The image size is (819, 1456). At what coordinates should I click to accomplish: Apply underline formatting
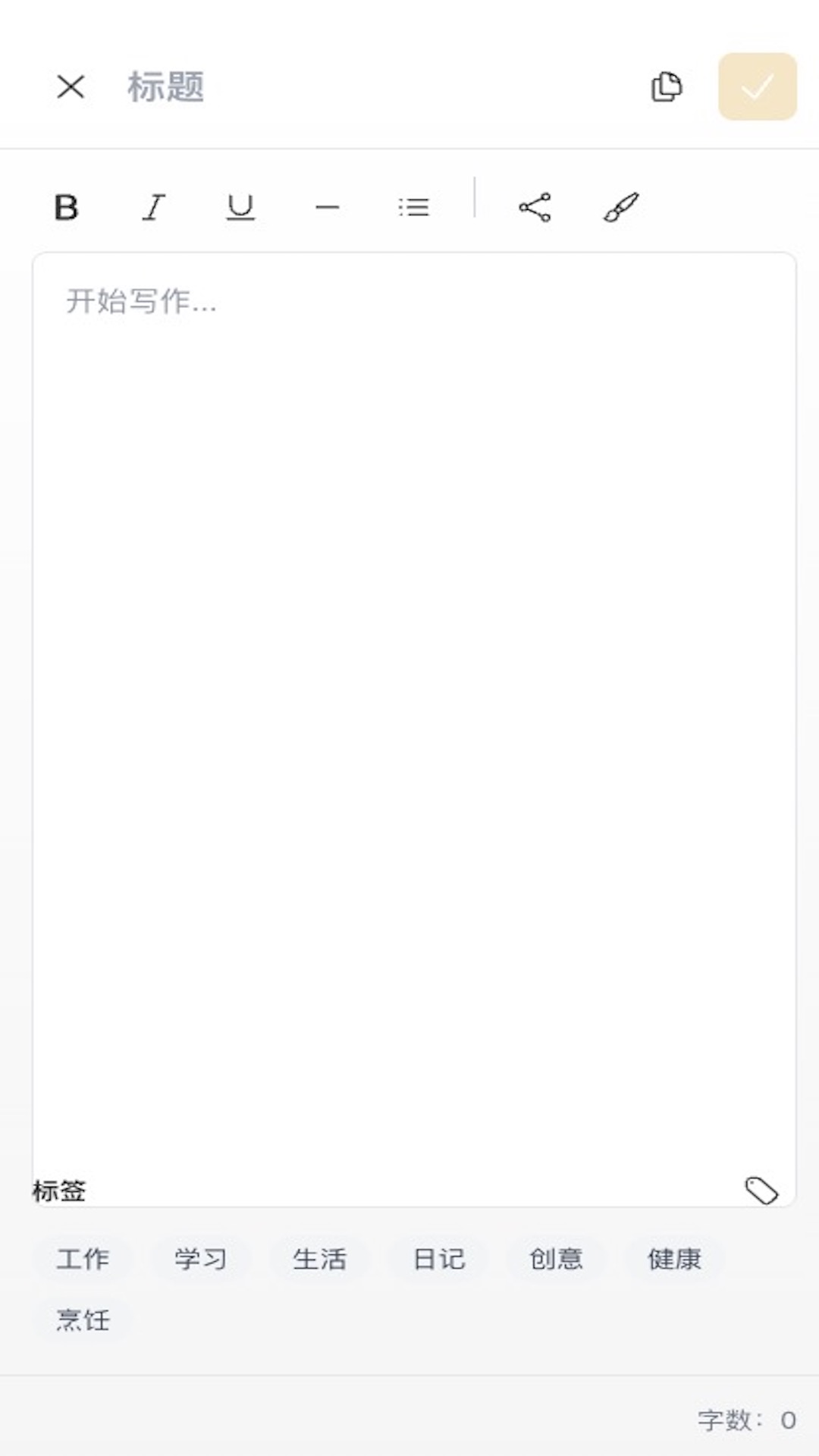(x=240, y=207)
